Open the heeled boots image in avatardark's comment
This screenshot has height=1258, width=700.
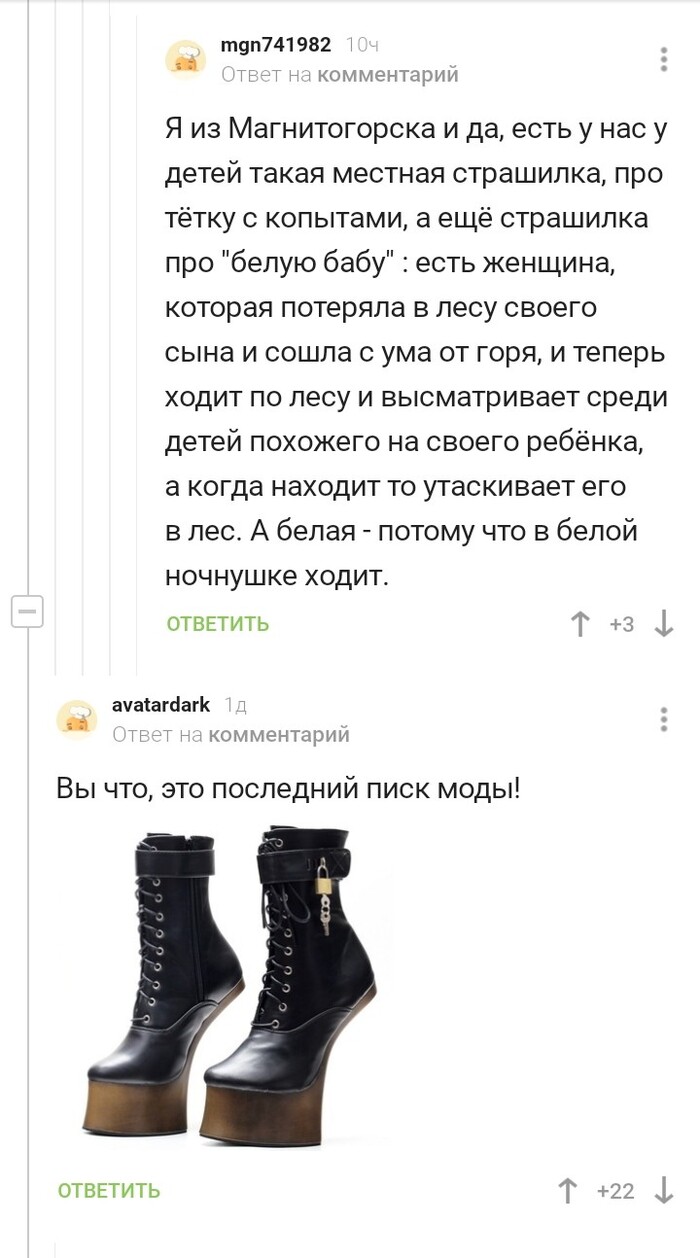(x=238, y=985)
